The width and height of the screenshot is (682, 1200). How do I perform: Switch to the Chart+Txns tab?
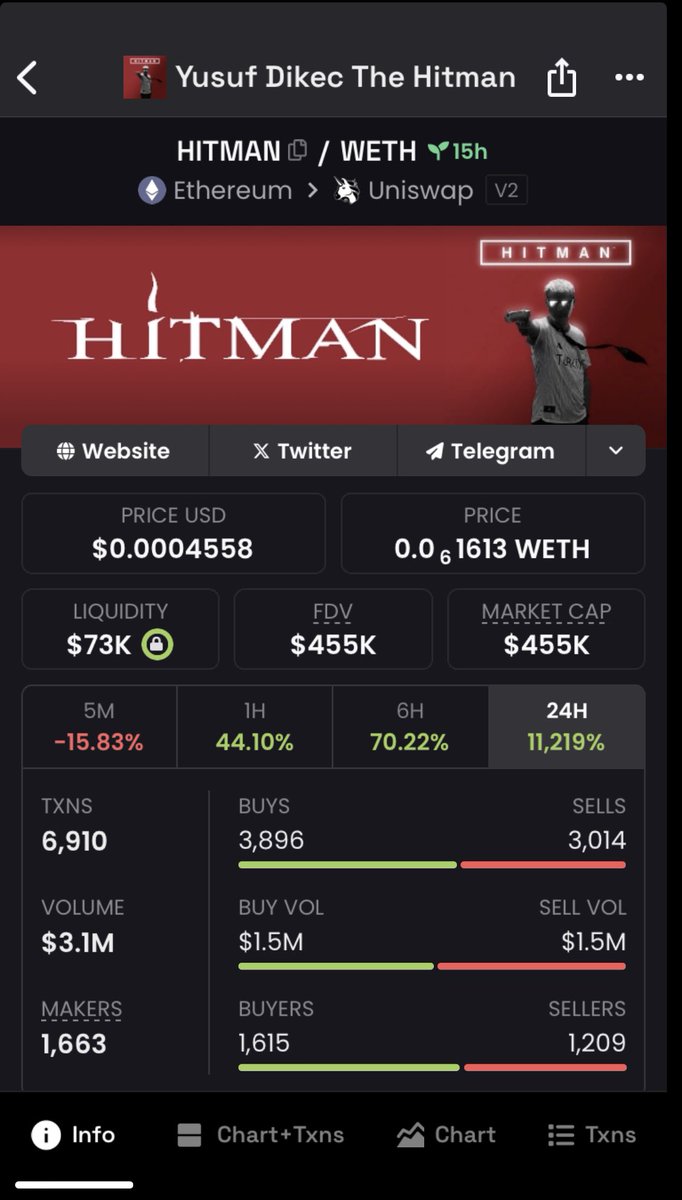(260, 1135)
